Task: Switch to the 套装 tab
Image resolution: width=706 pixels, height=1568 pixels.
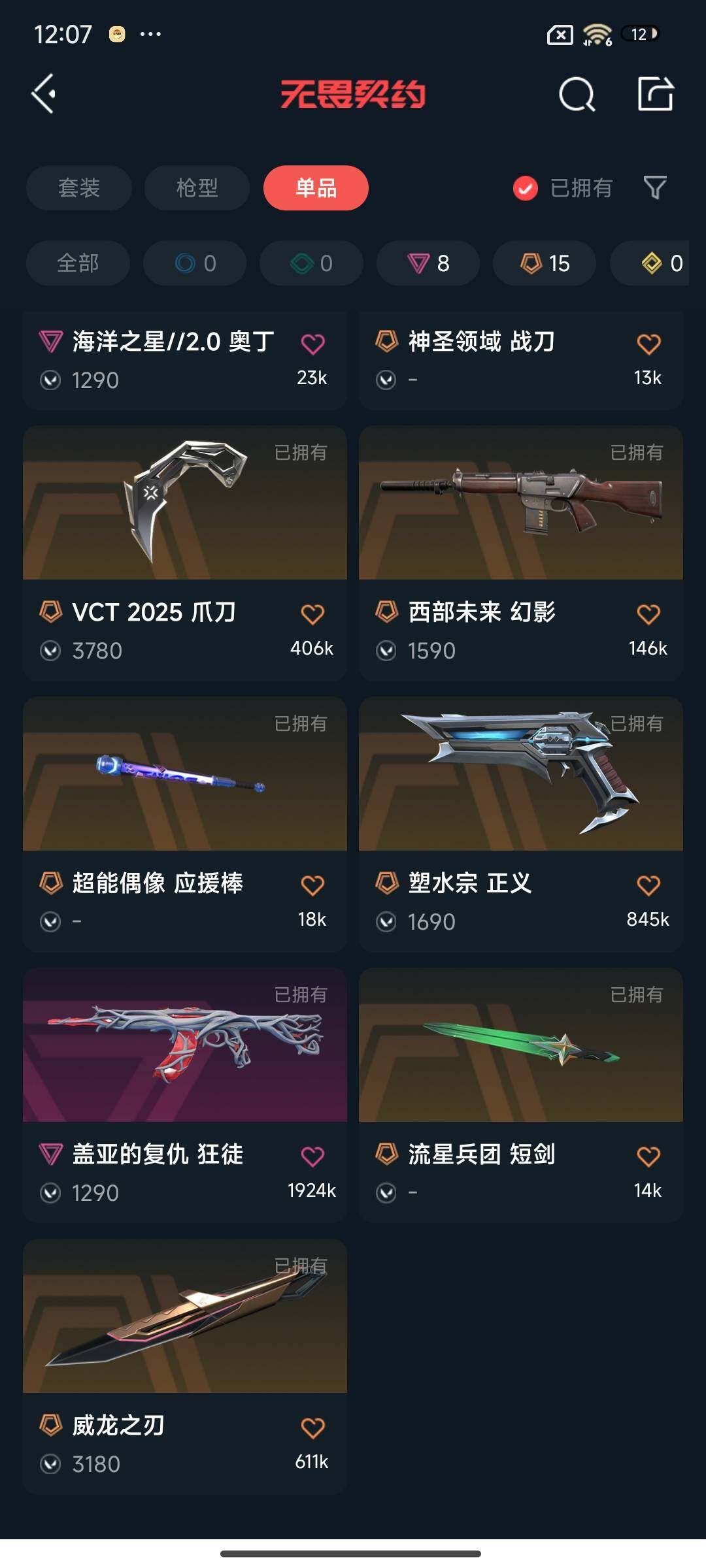Action: point(78,188)
